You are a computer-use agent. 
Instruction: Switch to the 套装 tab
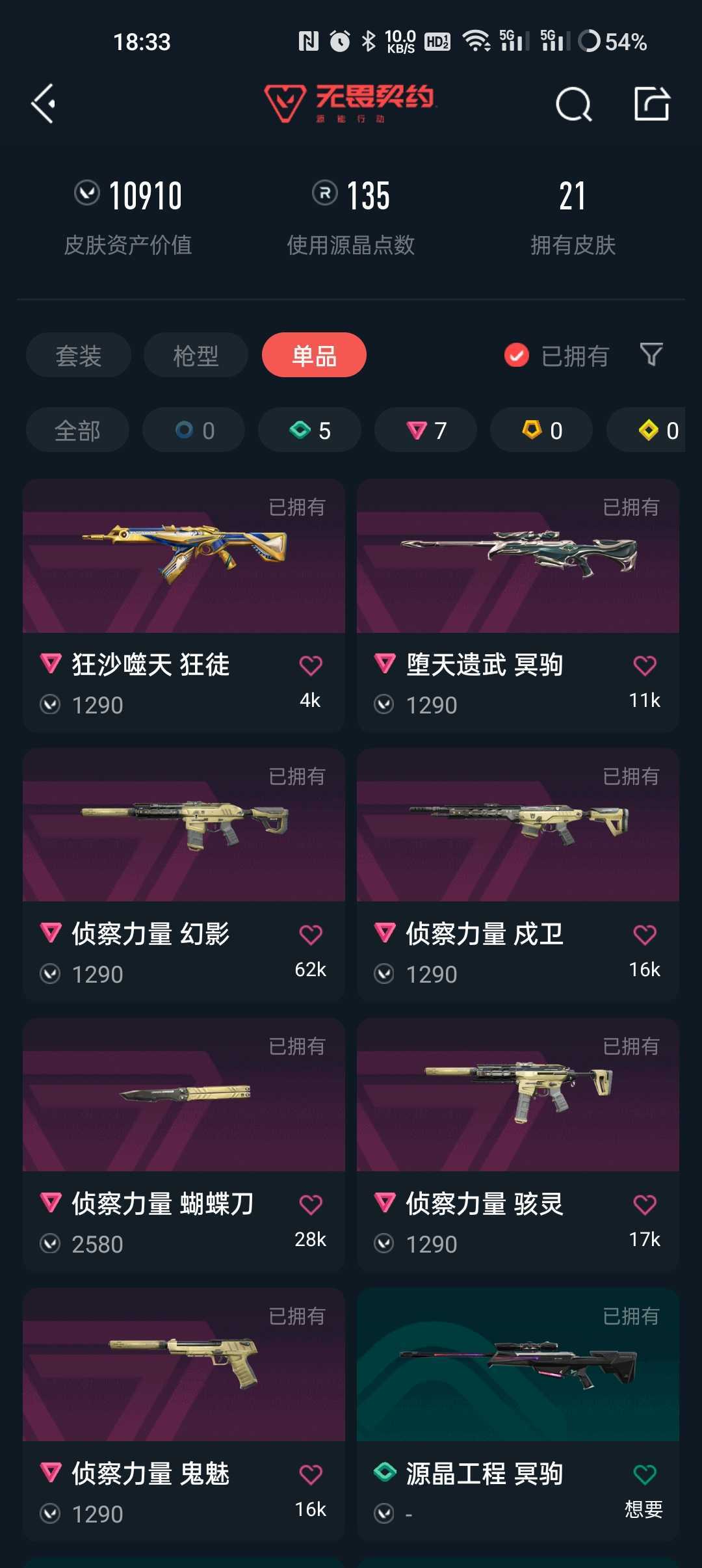(78, 355)
